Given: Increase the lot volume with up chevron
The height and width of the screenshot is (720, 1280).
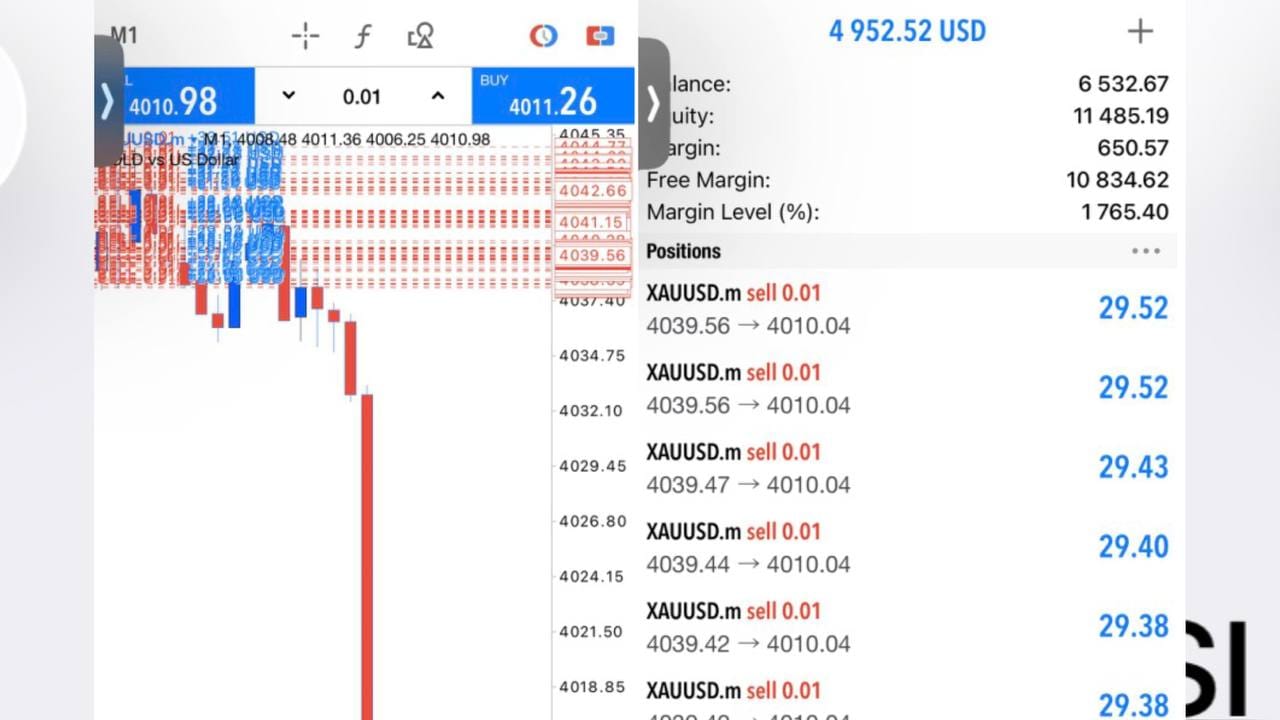Looking at the screenshot, I should pos(437,96).
